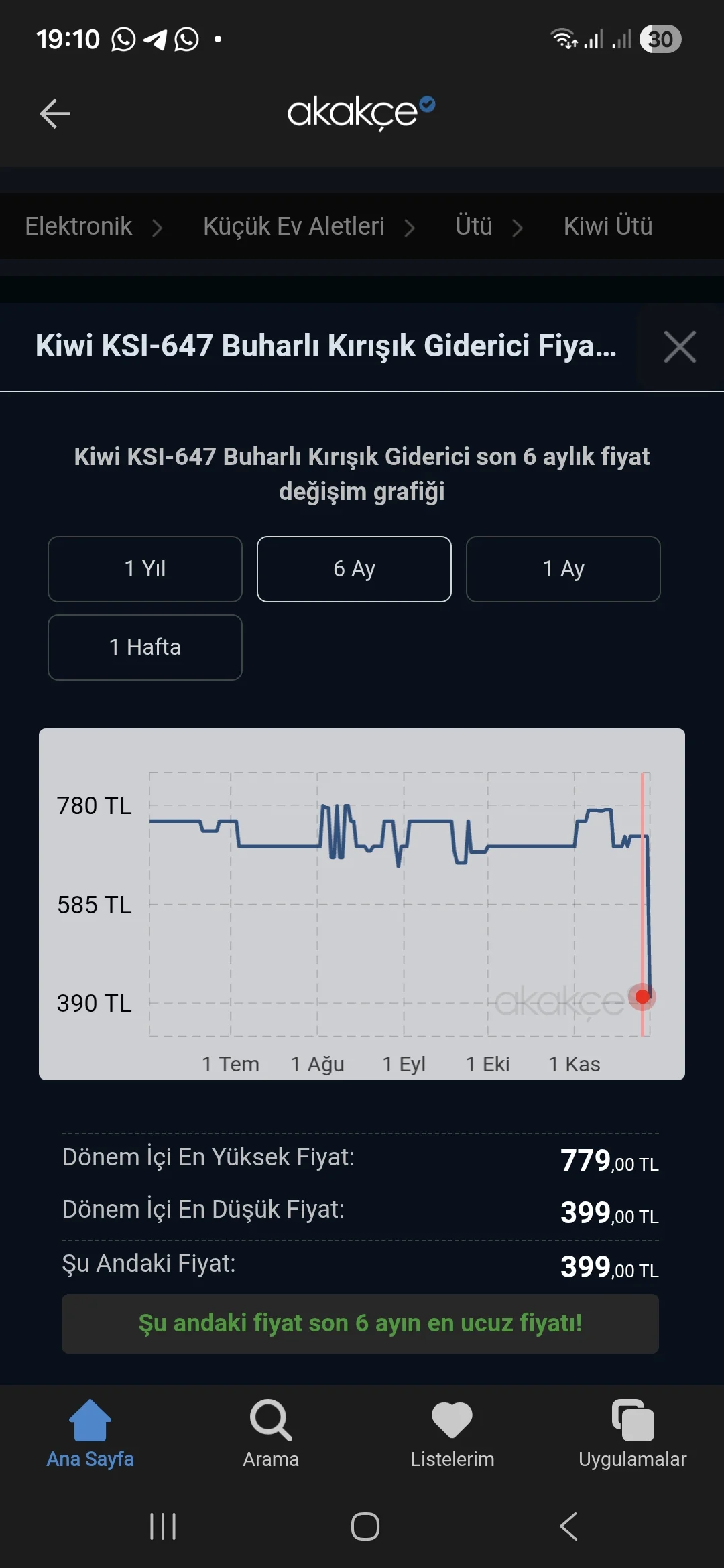Open the Ütü breadcrumb category
The width and height of the screenshot is (724, 1568).
coord(474,226)
